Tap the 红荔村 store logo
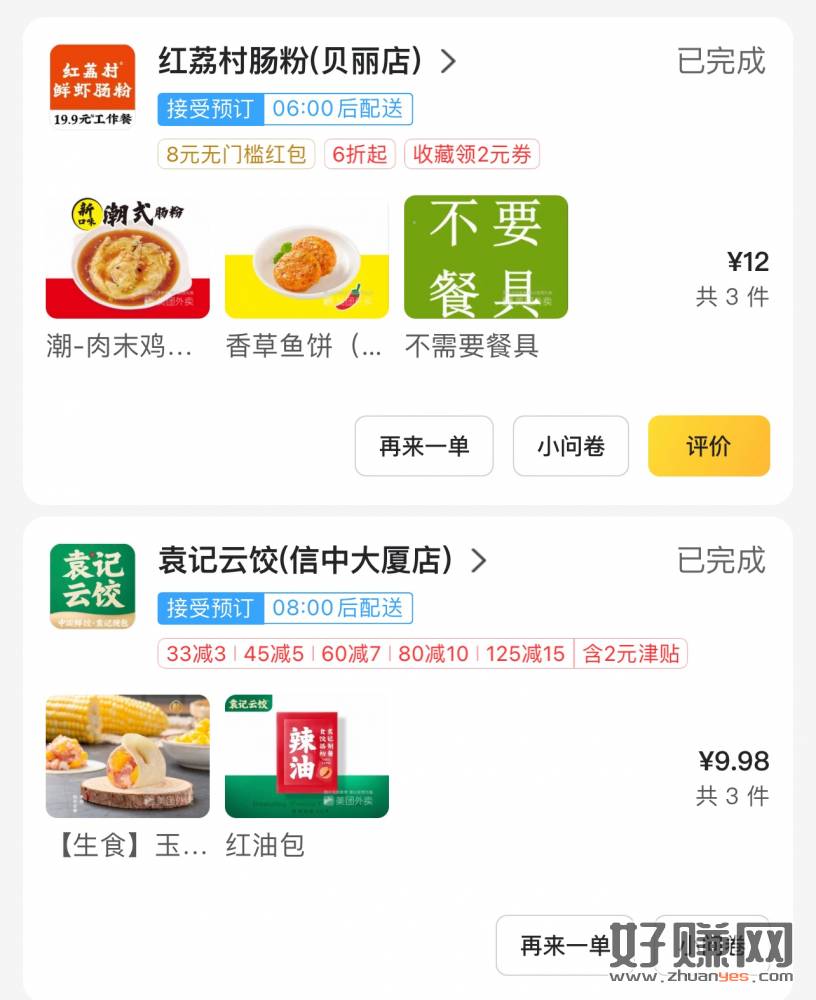Screen dimensions: 816x1000 92,86
